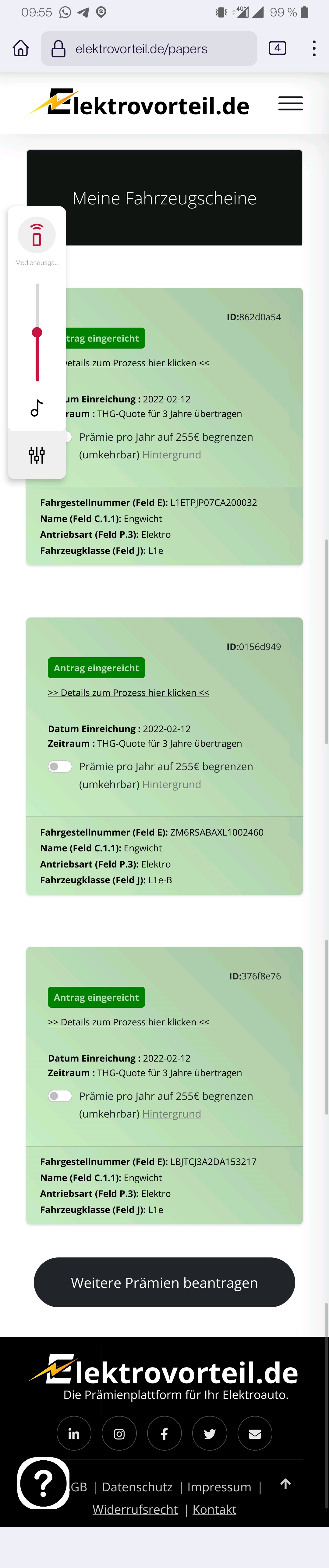
Task: Open process details for ID 376f8e76
Action: (x=129, y=1022)
